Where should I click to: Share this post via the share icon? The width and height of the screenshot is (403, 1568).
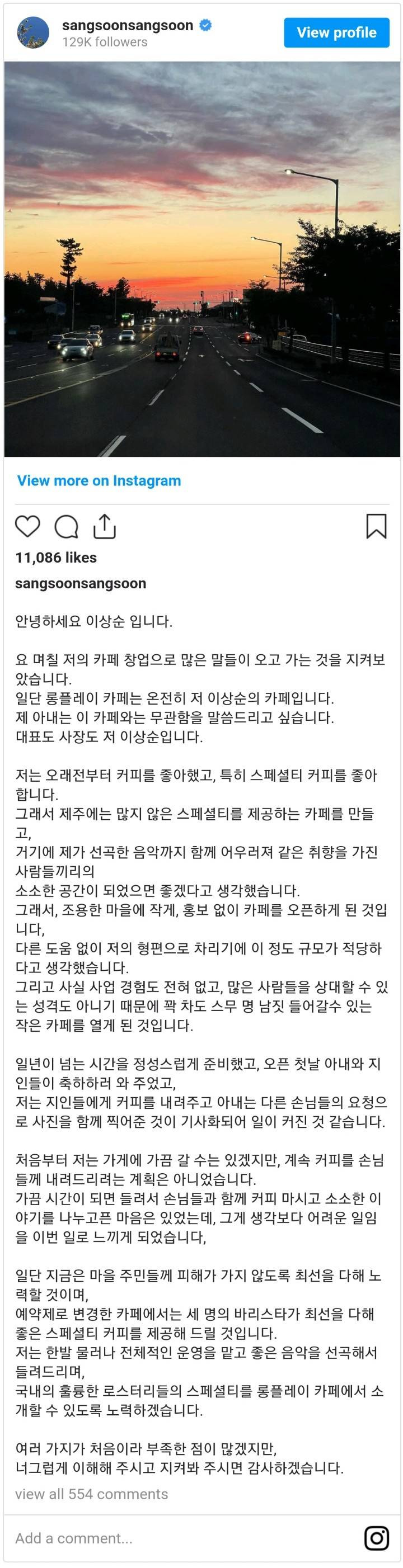104,526
